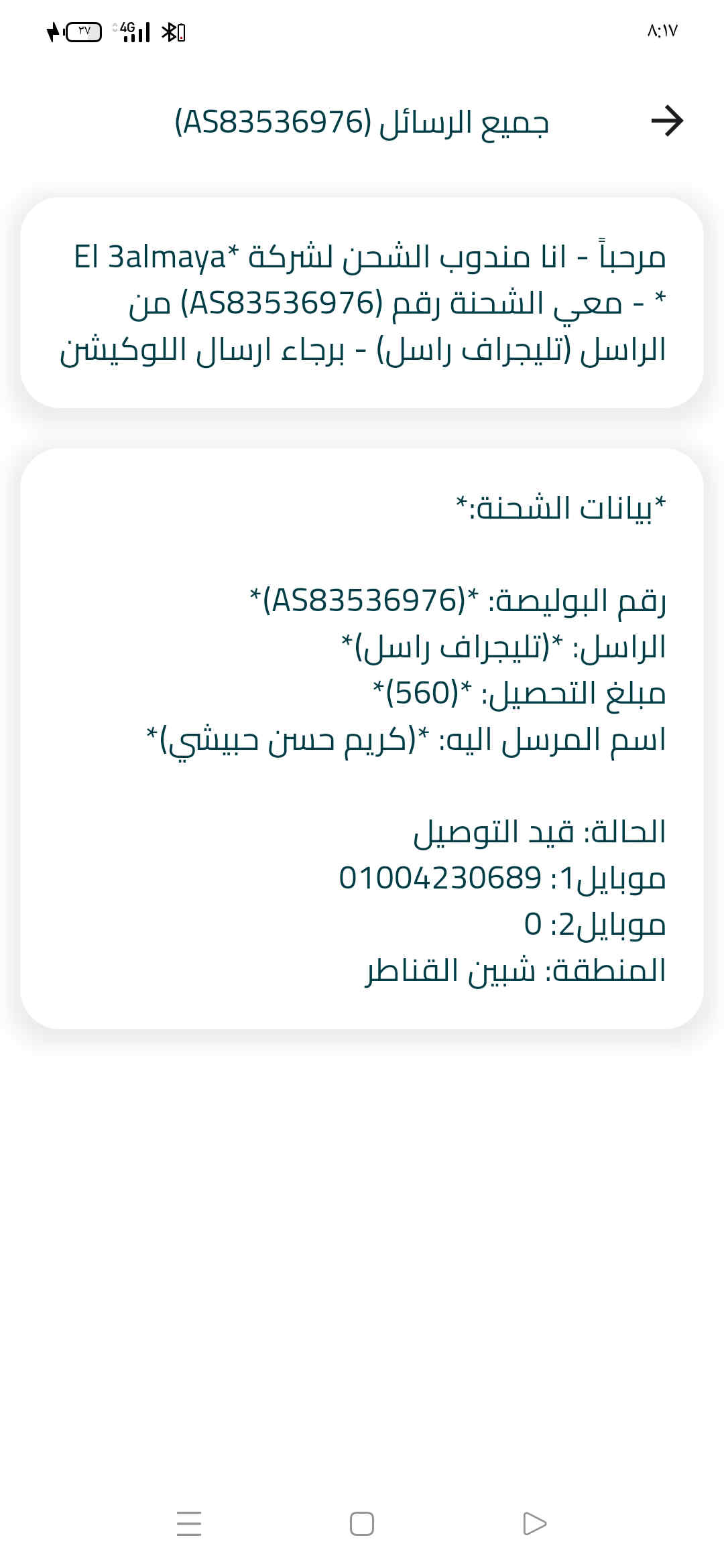Open recent apps from navigation bar
Screen dimensions: 724x1568
coord(189,1523)
